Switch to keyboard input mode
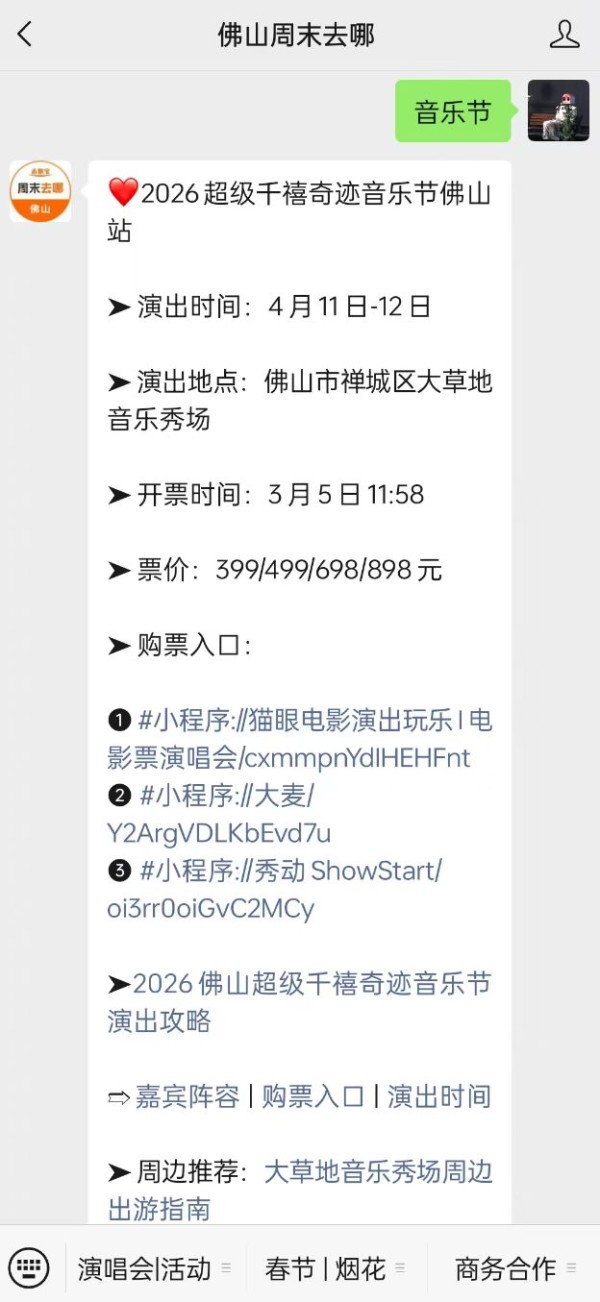 [29, 1268]
